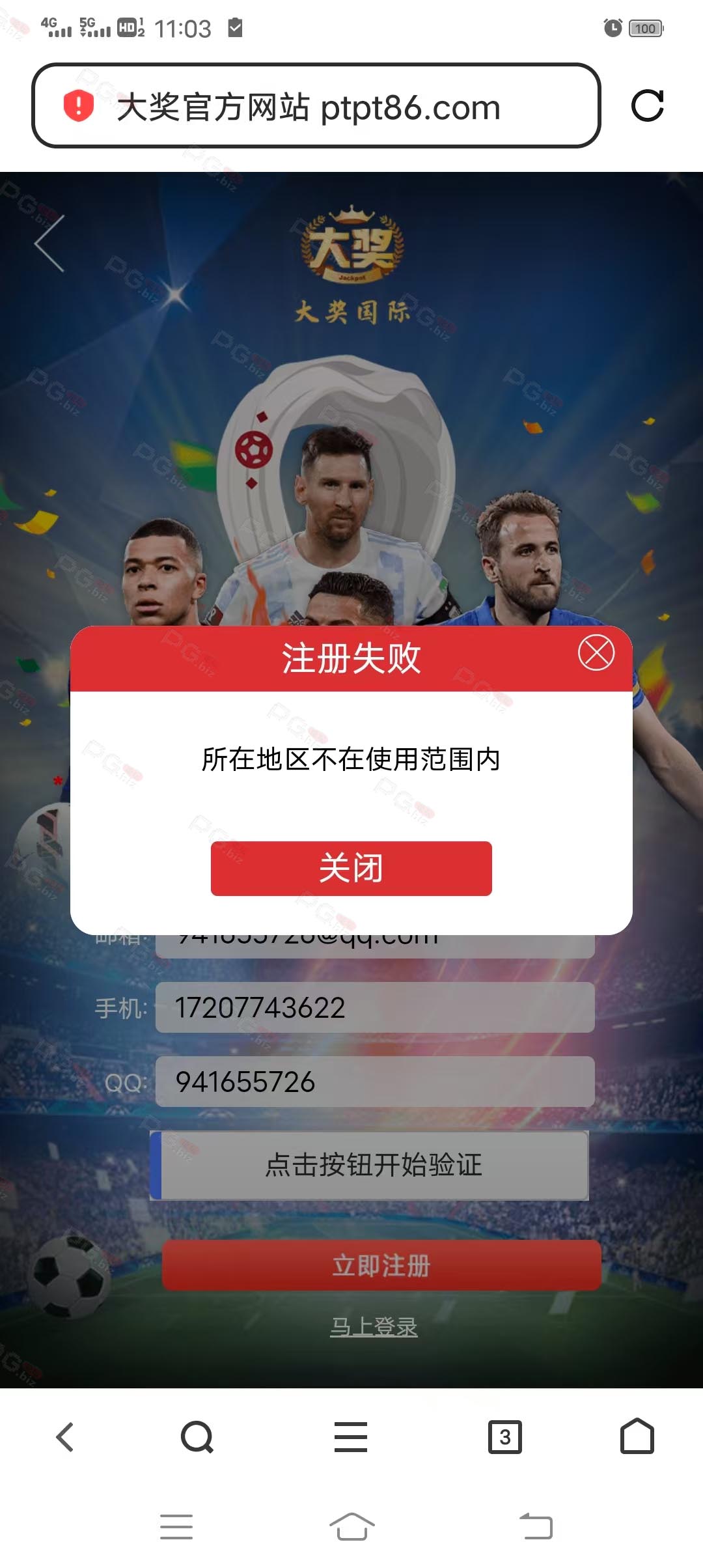View the 3 open browser tabs

(x=504, y=1436)
